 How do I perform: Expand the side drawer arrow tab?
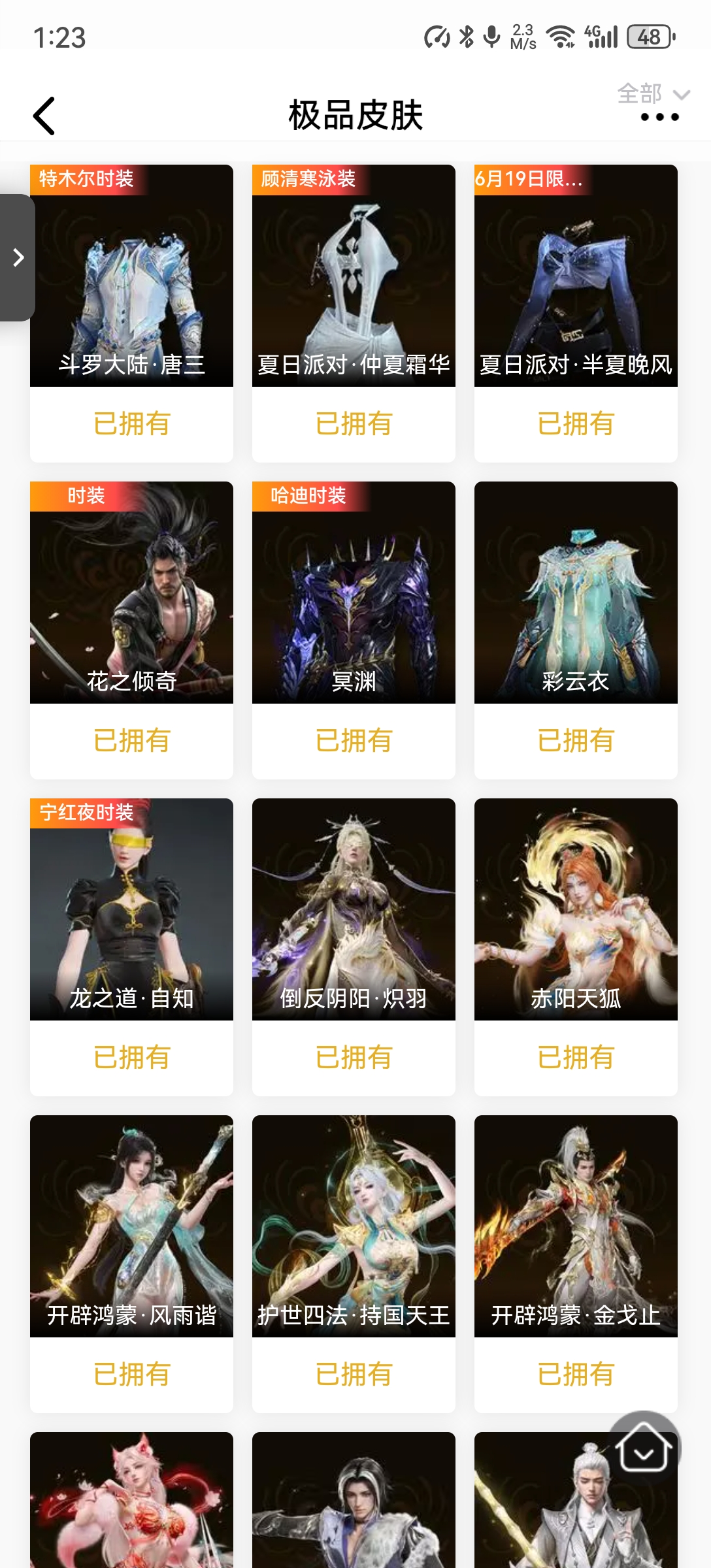click(18, 257)
